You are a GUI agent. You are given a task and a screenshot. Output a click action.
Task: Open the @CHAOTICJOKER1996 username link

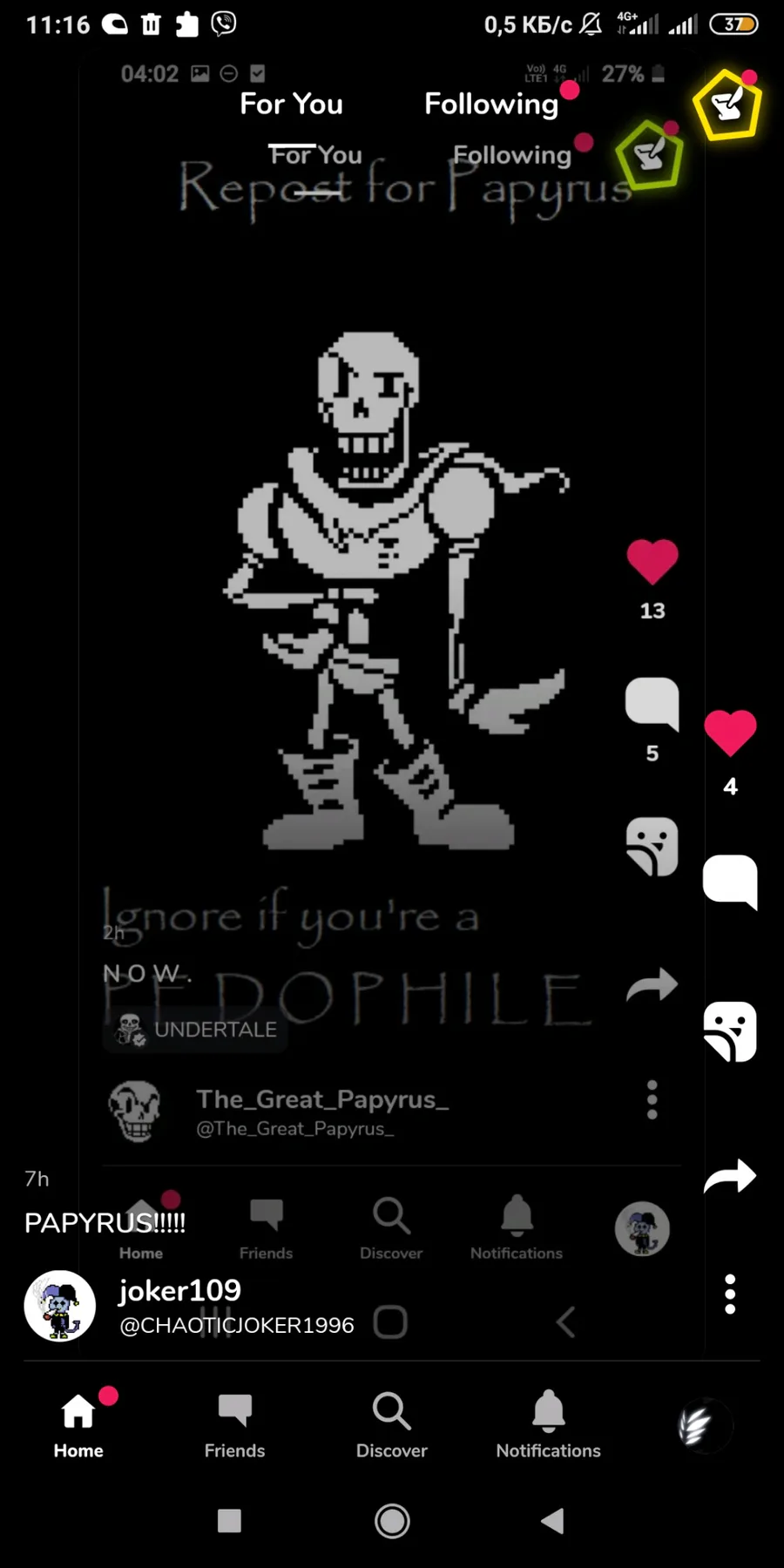pos(236,1325)
